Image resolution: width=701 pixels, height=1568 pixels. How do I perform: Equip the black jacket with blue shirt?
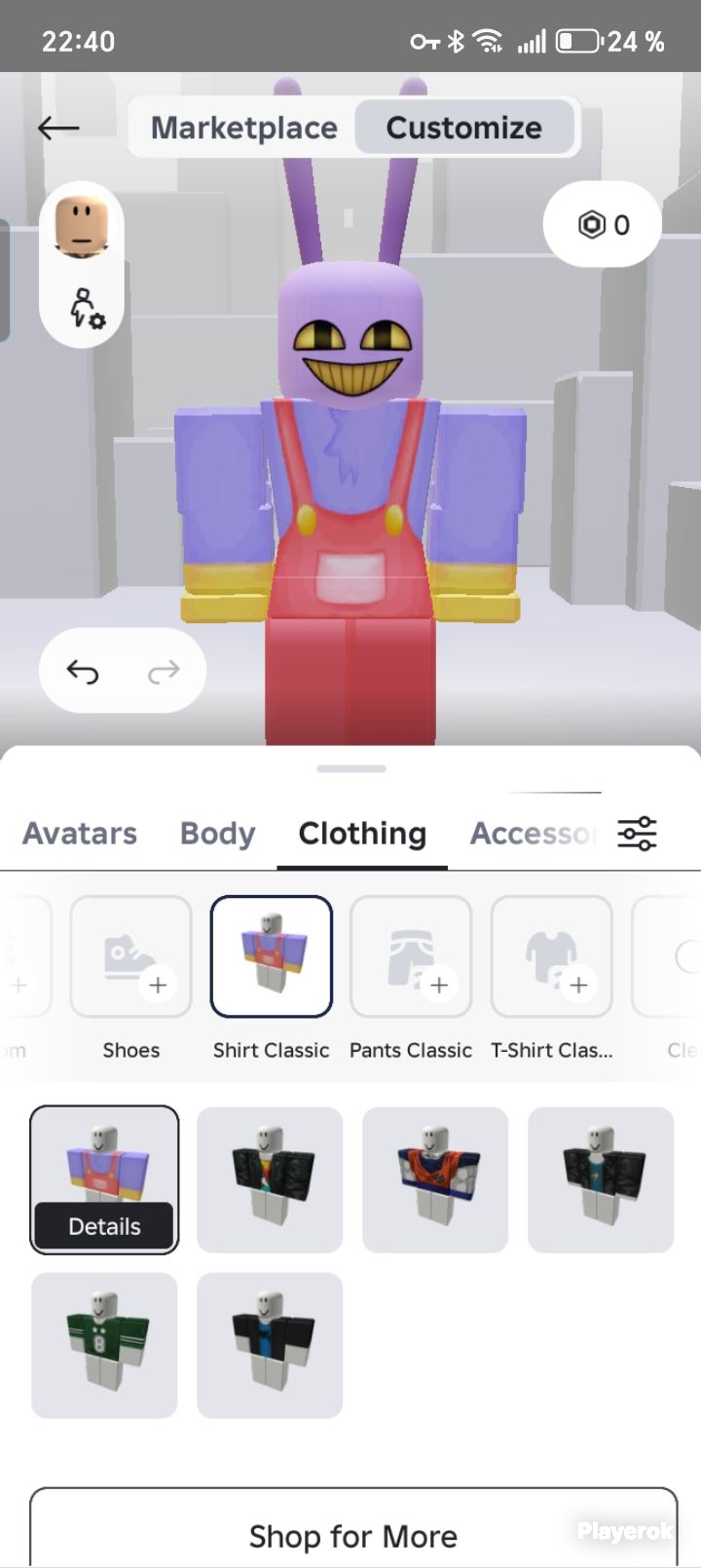[x=270, y=1345]
